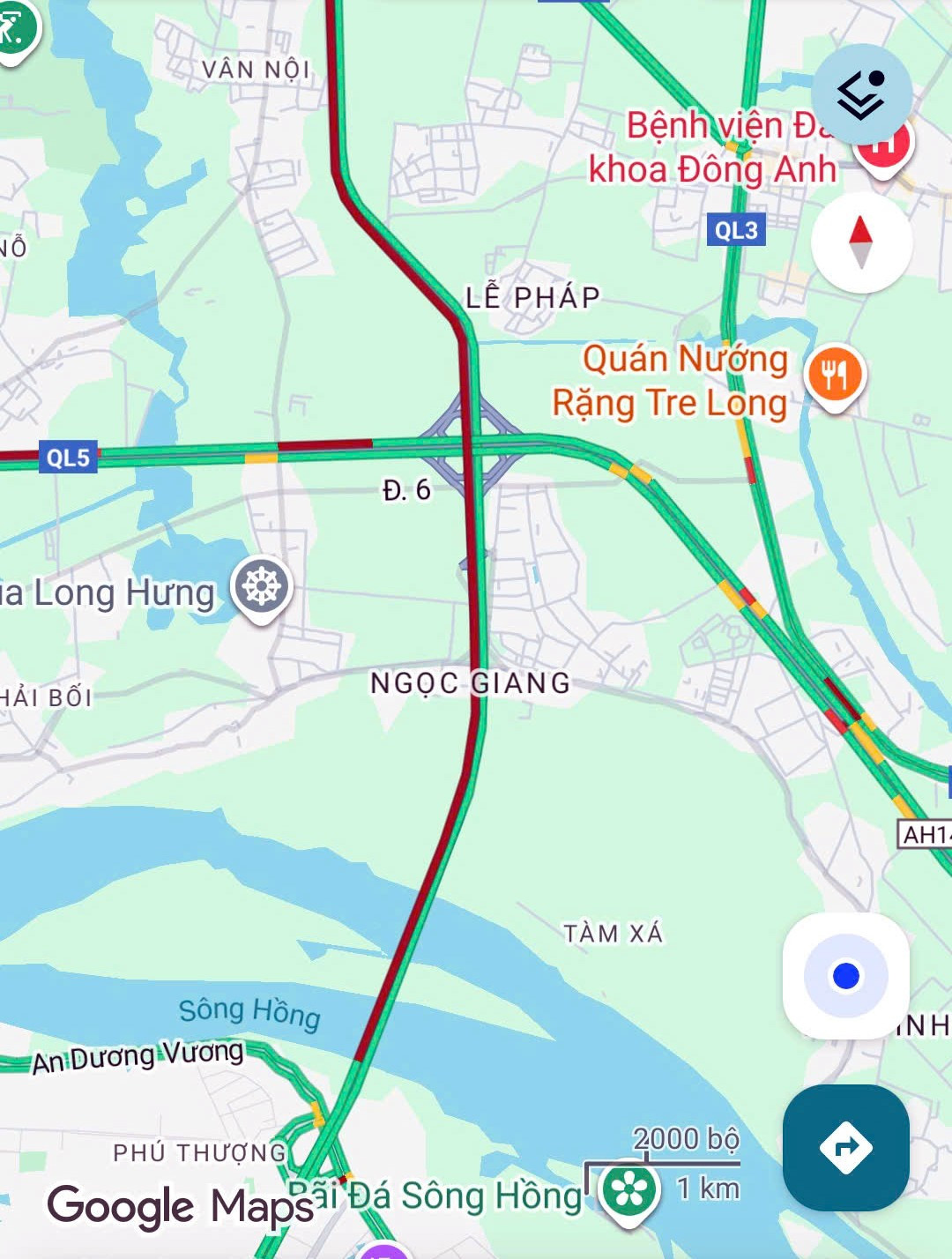Open the map layers selector
952x1259 pixels.
point(860,94)
